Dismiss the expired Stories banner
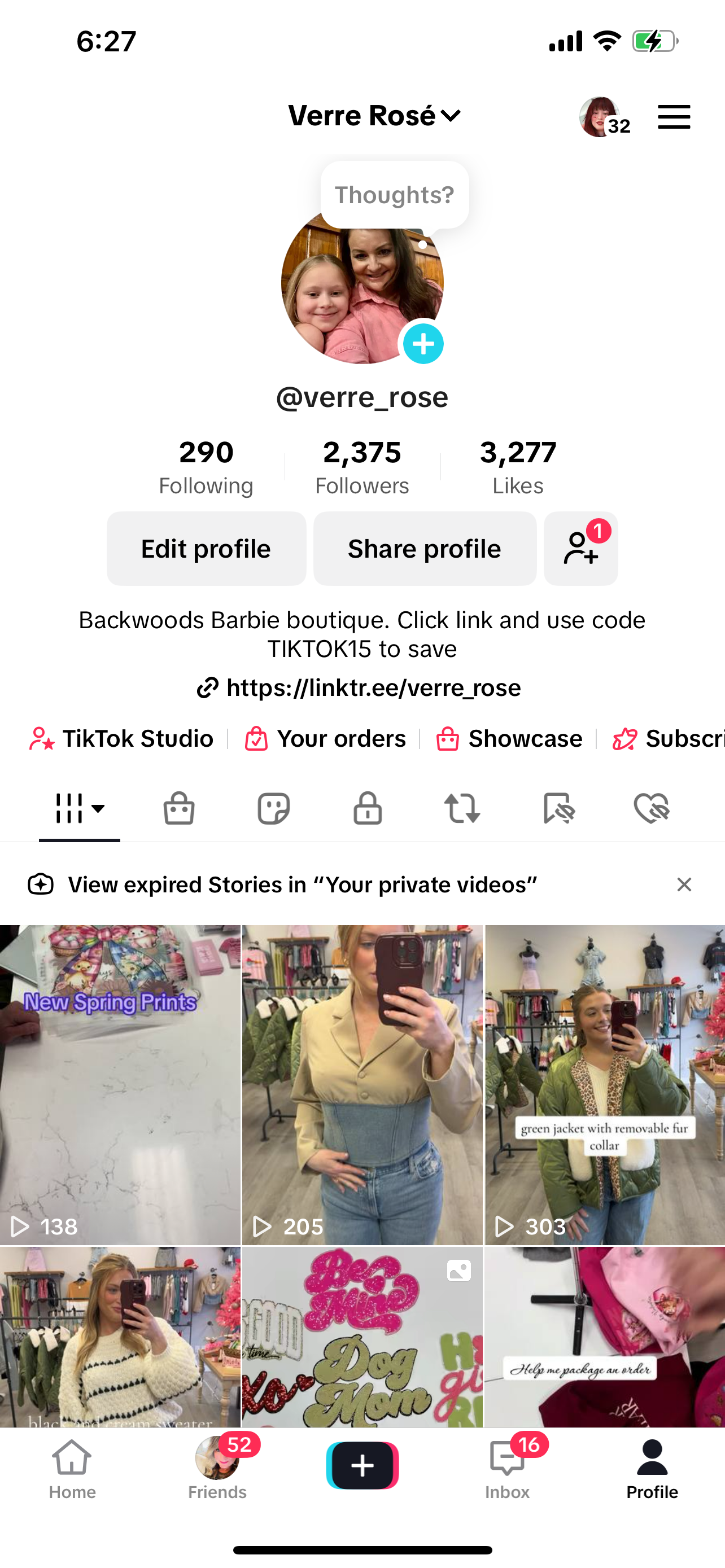The height and width of the screenshot is (1568, 725). pos(684,884)
